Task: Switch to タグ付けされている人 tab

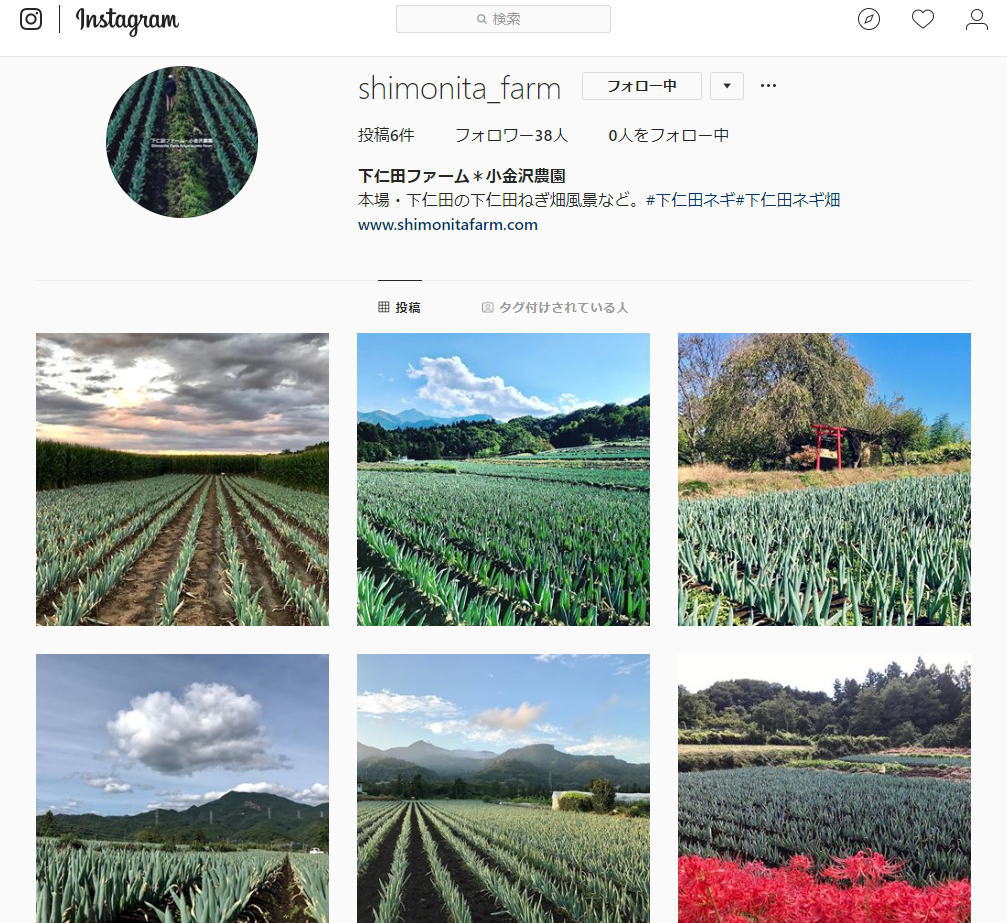Action: (555, 307)
